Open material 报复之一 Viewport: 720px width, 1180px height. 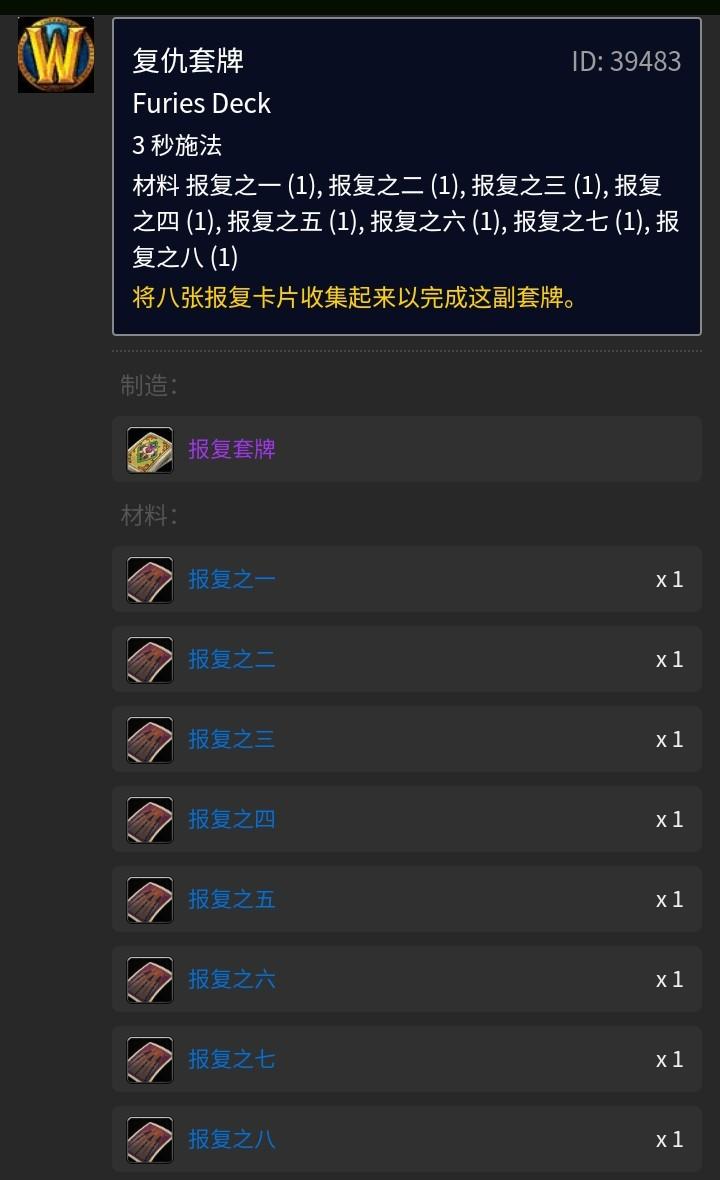[x=232, y=580]
